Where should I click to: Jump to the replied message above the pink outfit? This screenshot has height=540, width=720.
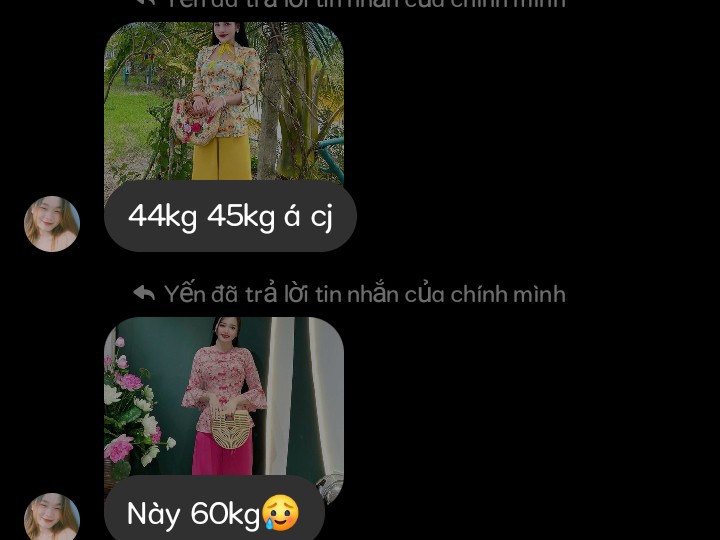point(350,294)
